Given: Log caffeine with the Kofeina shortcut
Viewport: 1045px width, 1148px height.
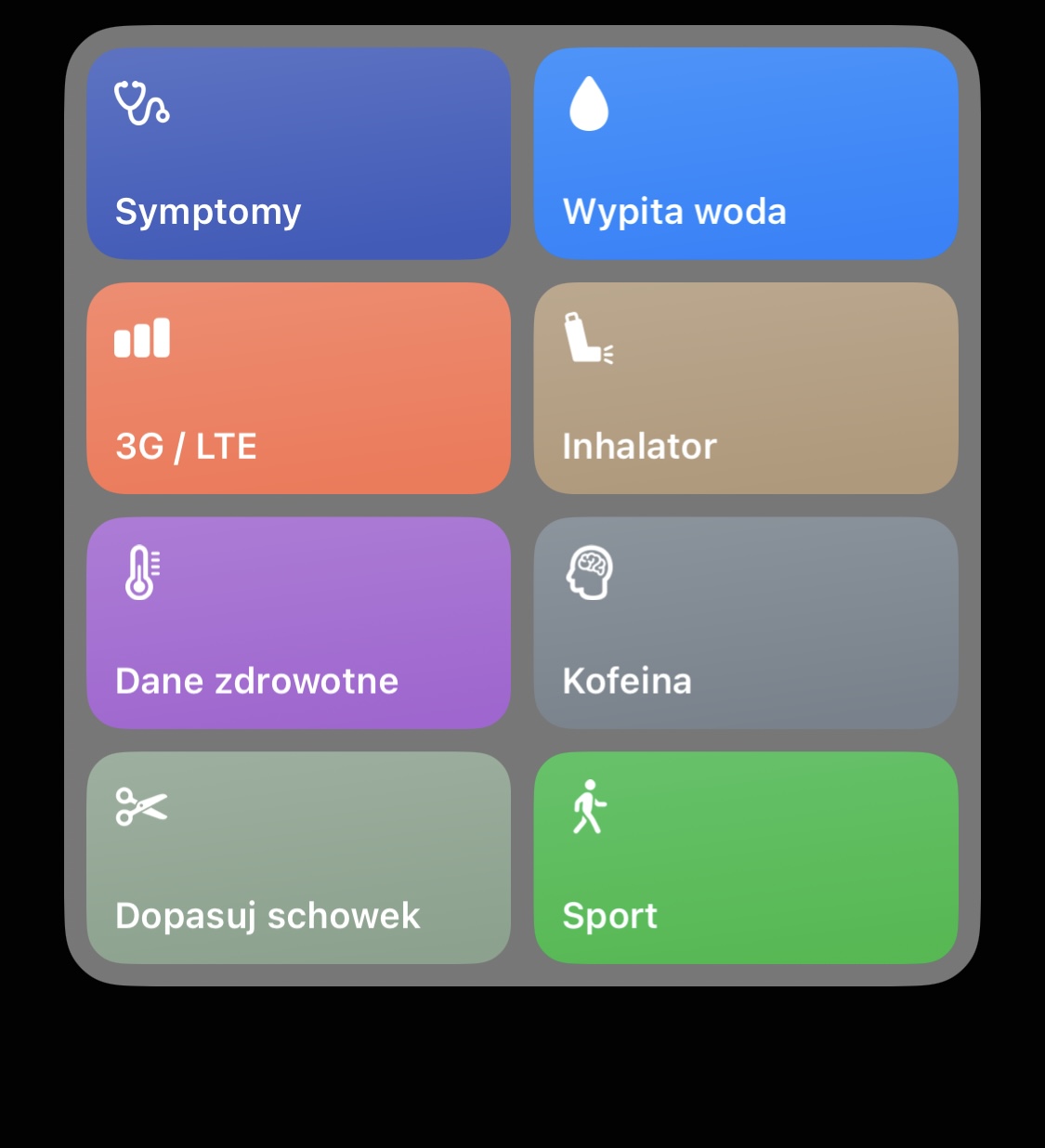Looking at the screenshot, I should point(746,623).
